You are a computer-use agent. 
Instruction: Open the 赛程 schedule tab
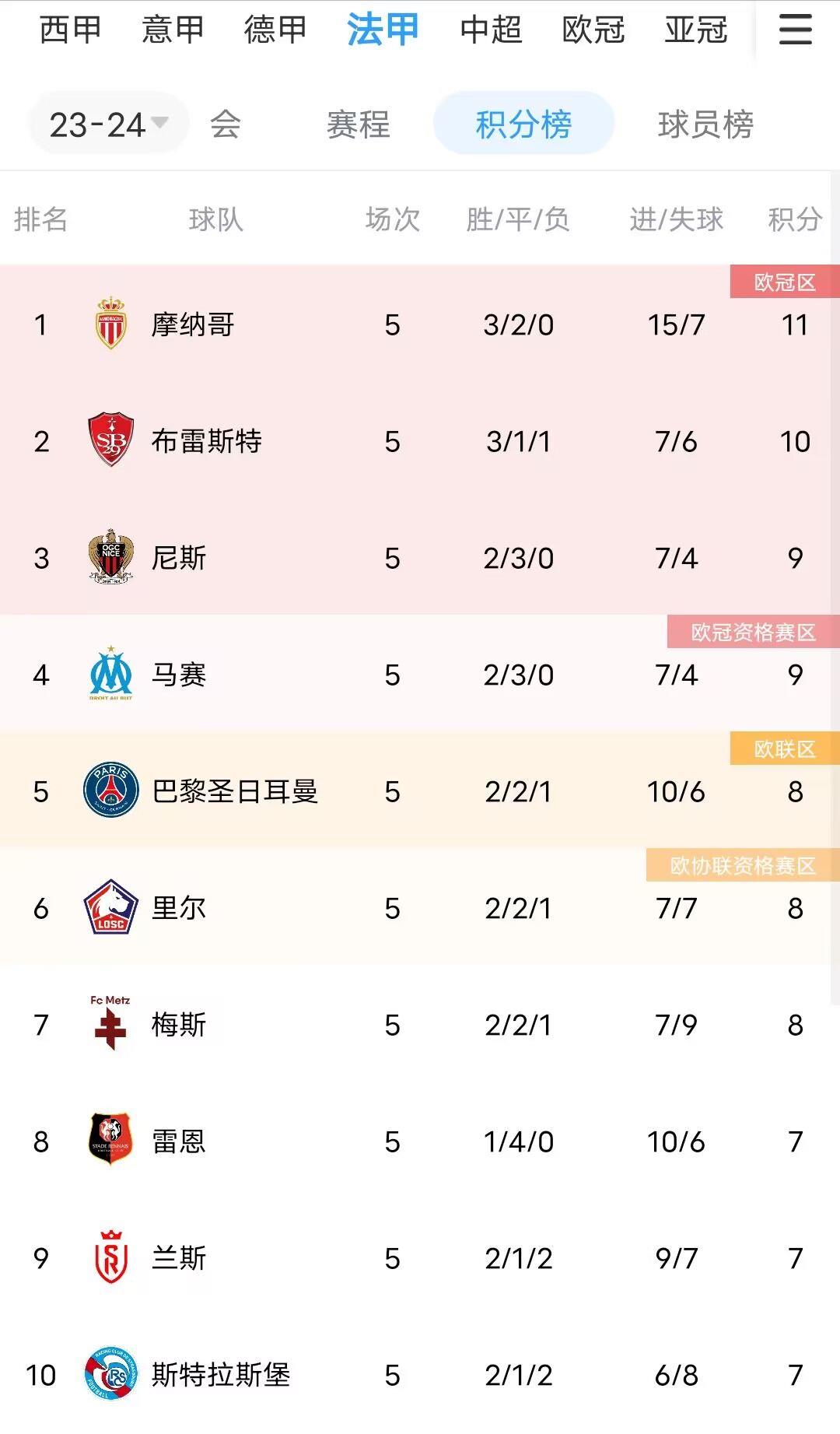coord(358,124)
